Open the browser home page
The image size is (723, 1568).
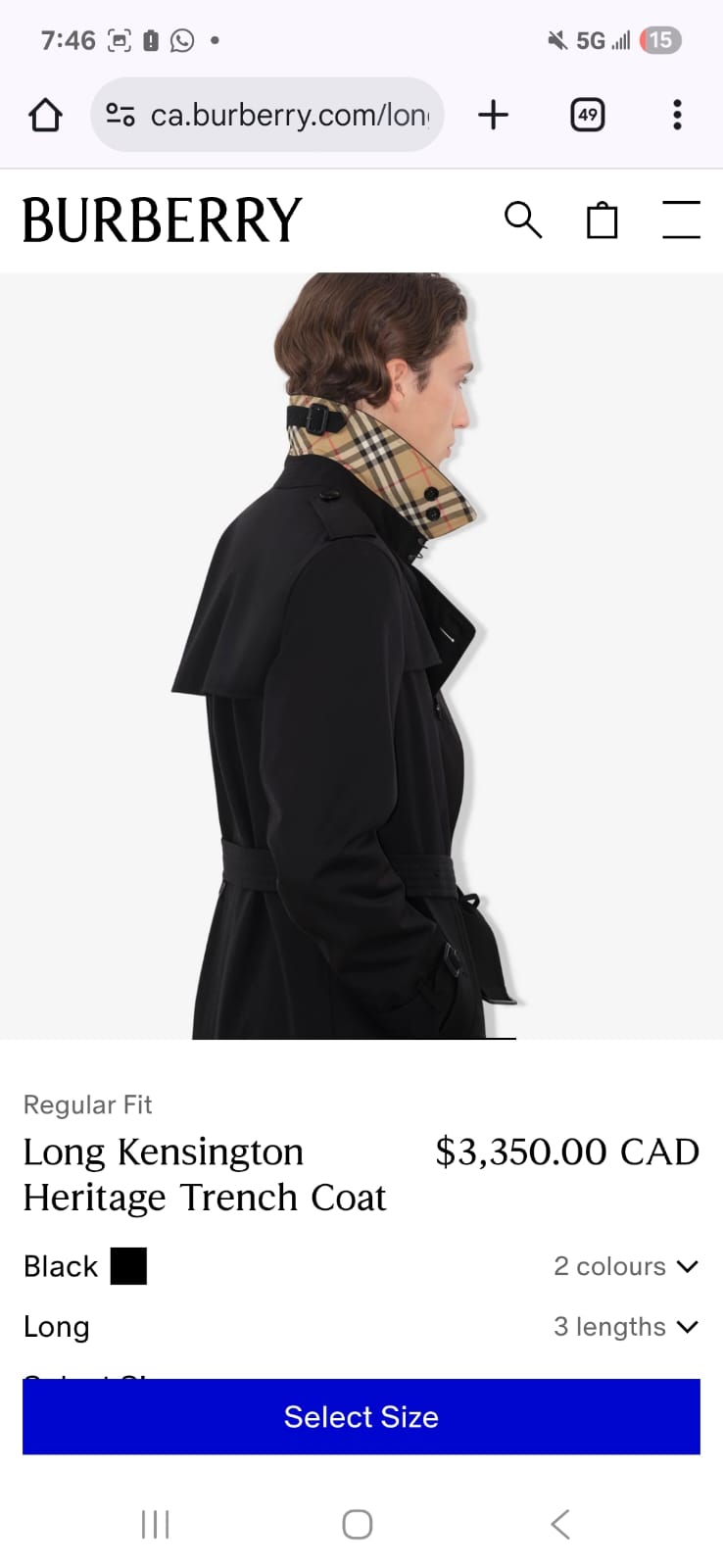pyautogui.click(x=45, y=116)
